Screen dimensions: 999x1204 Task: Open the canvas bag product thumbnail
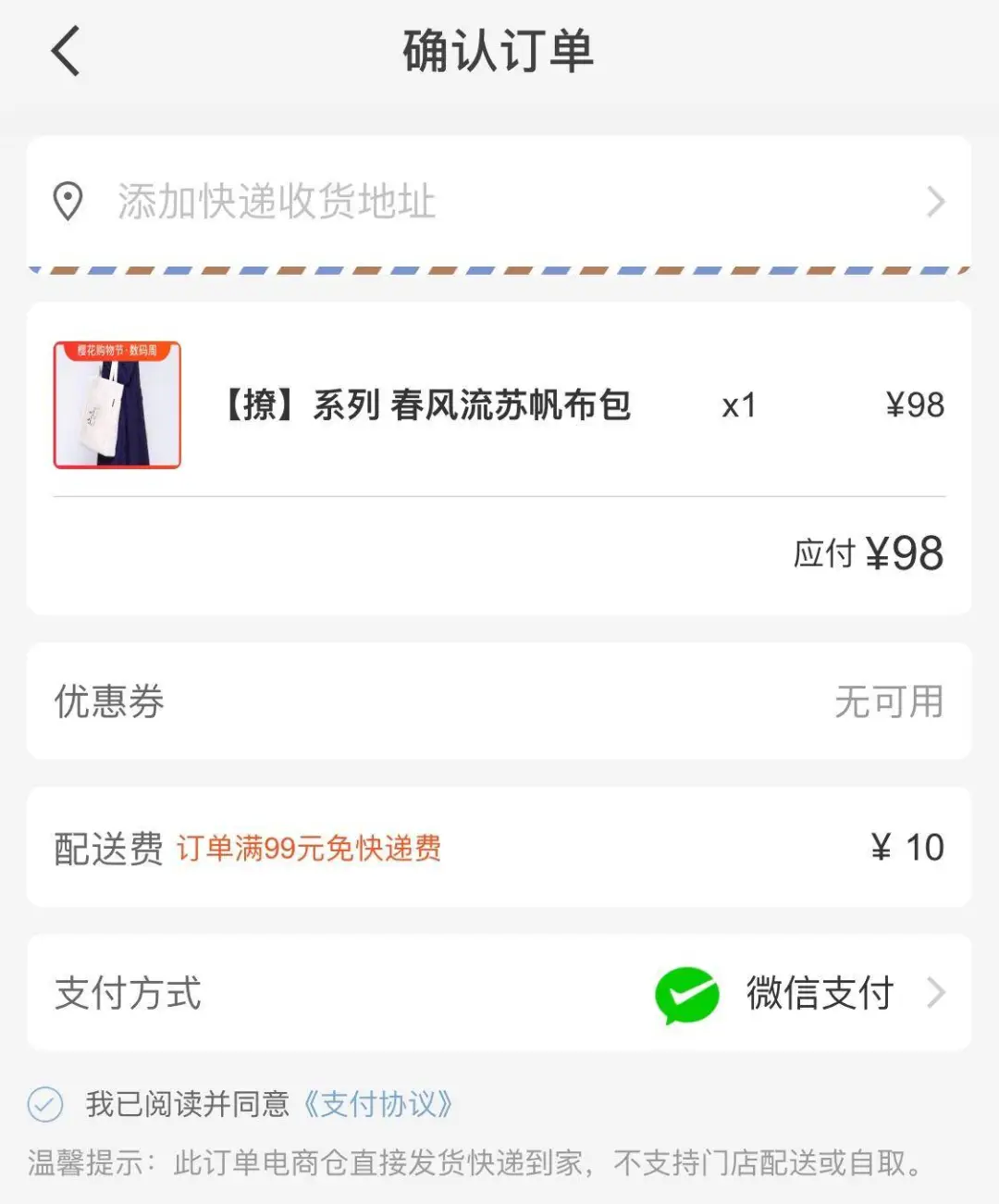(x=117, y=405)
